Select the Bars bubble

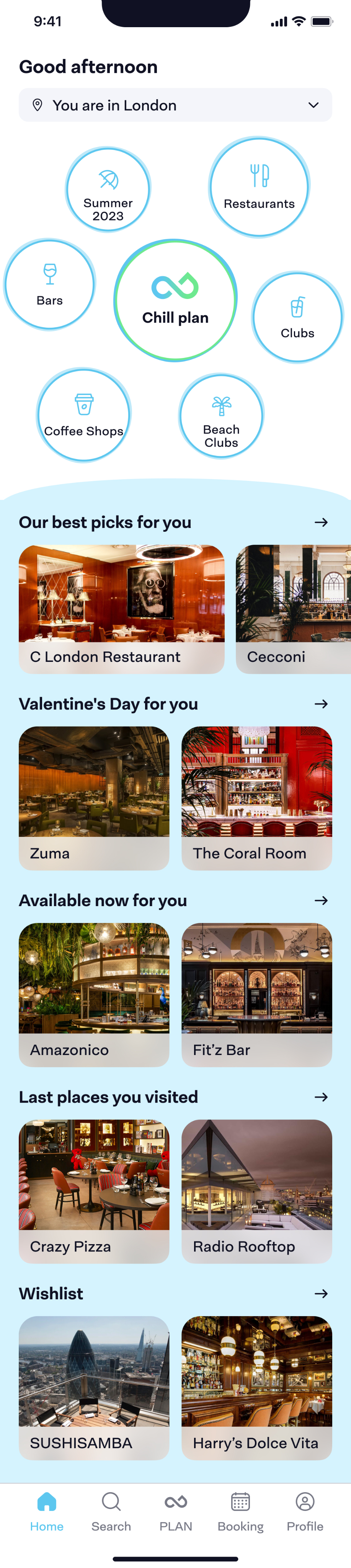point(50,284)
